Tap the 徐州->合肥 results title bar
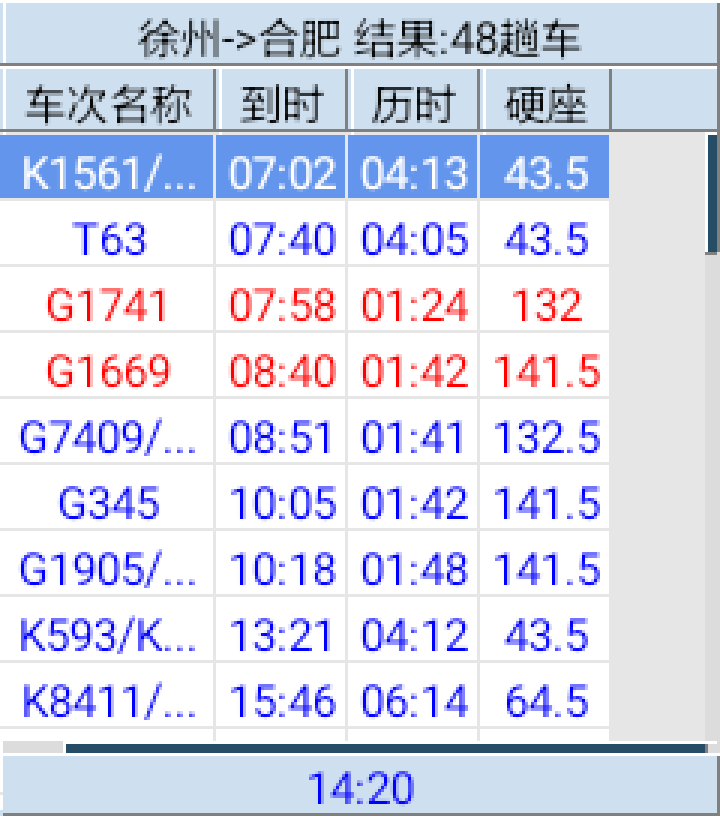Viewport: 720px width, 816px height. 360,38
